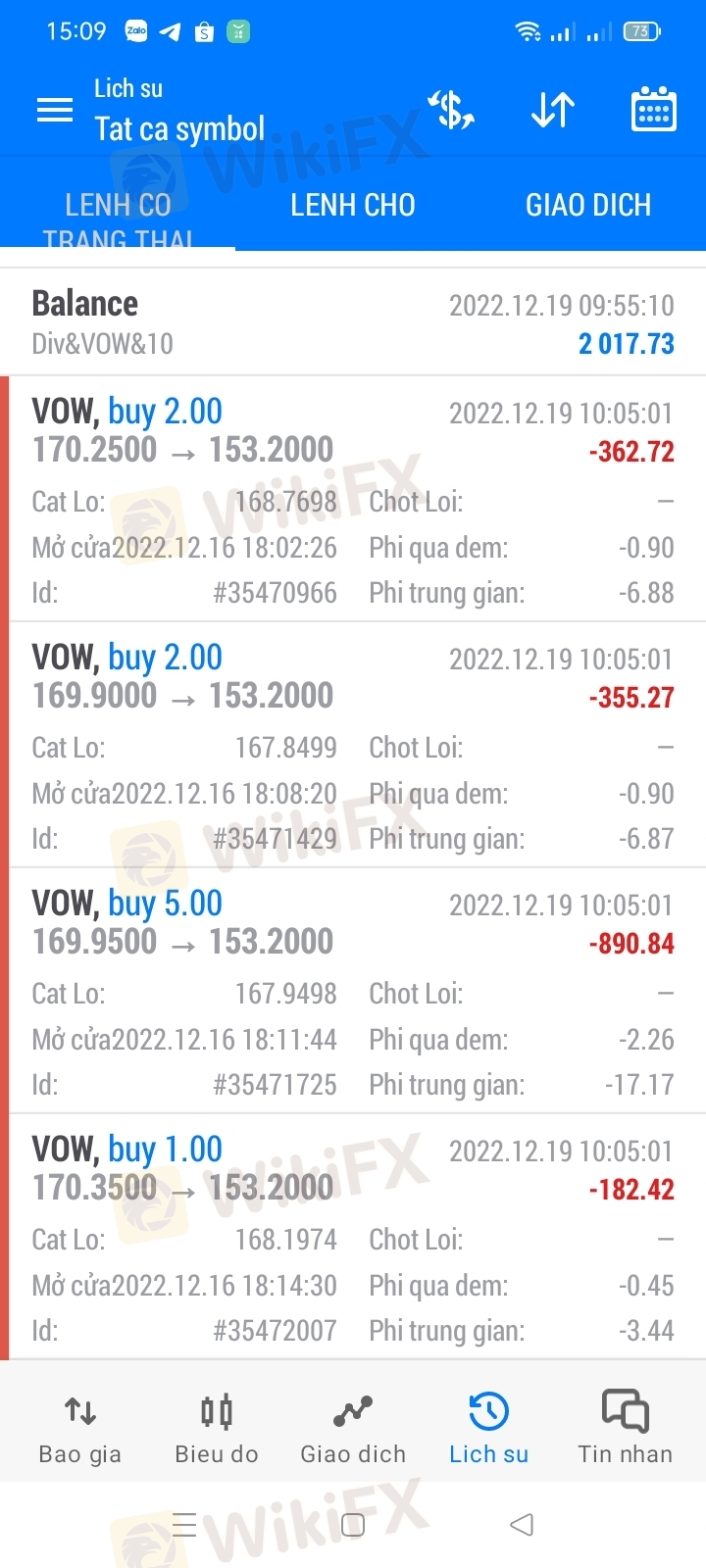Open the sort arrows option
706x1568 pixels.
(x=553, y=110)
